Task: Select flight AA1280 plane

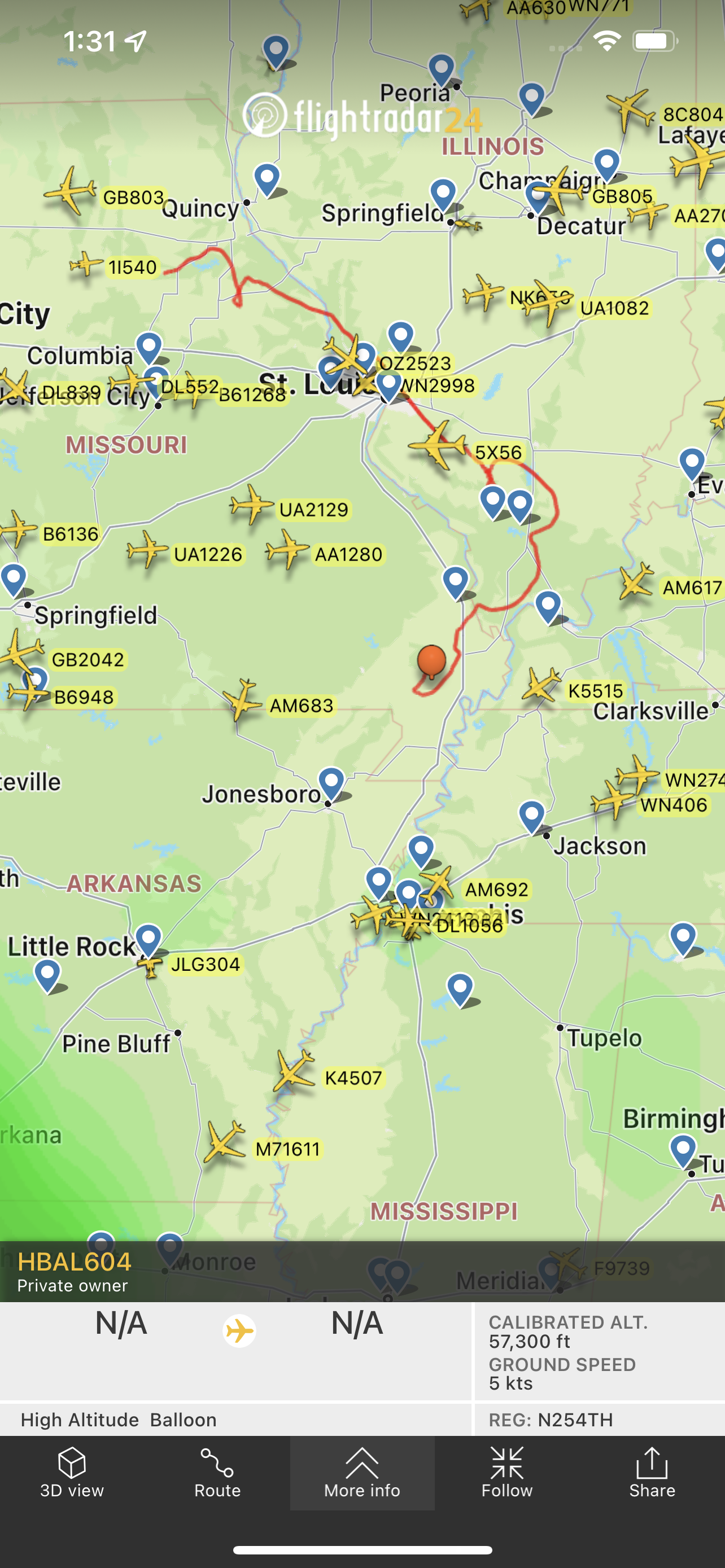Action: pyautogui.click(x=287, y=549)
